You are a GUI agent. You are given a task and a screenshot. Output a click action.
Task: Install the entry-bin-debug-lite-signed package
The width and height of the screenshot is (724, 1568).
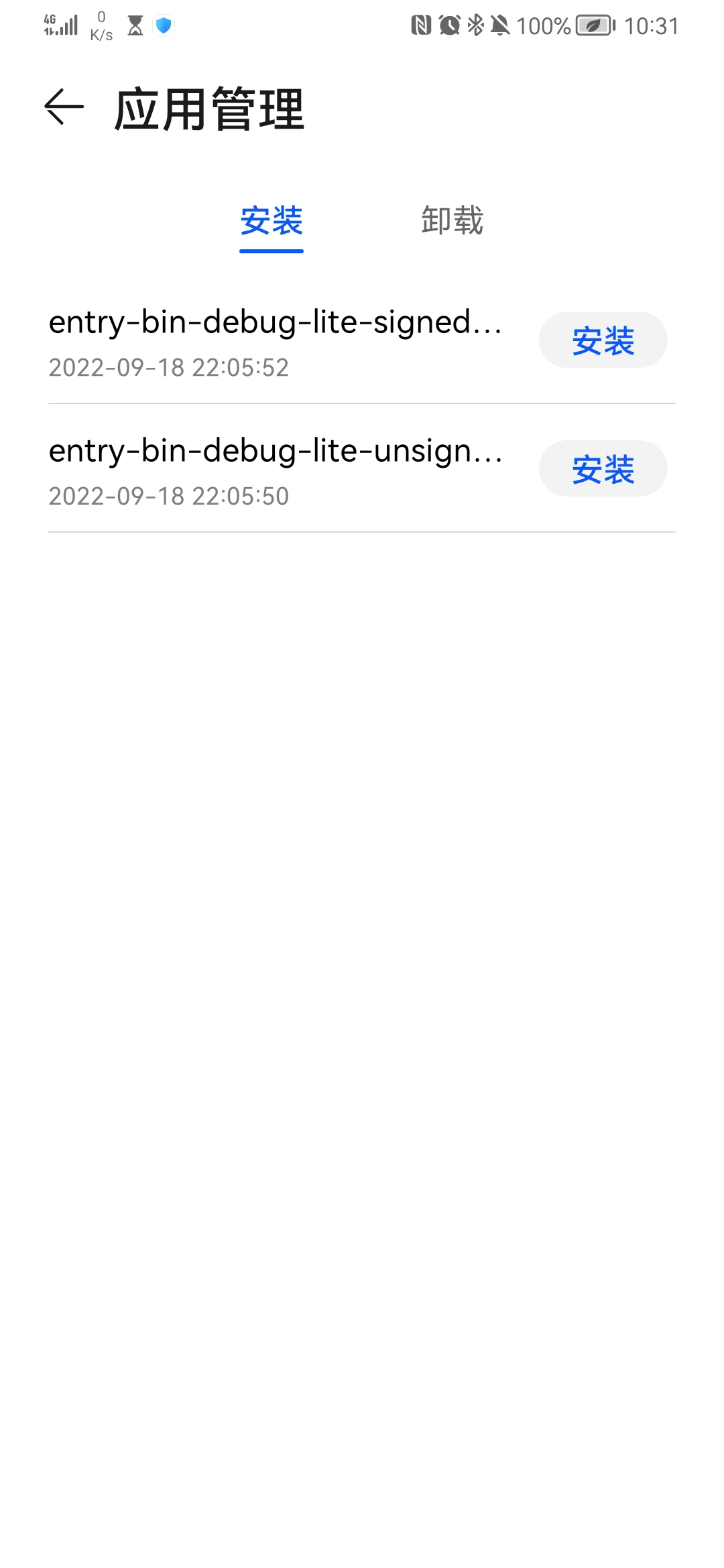(603, 340)
